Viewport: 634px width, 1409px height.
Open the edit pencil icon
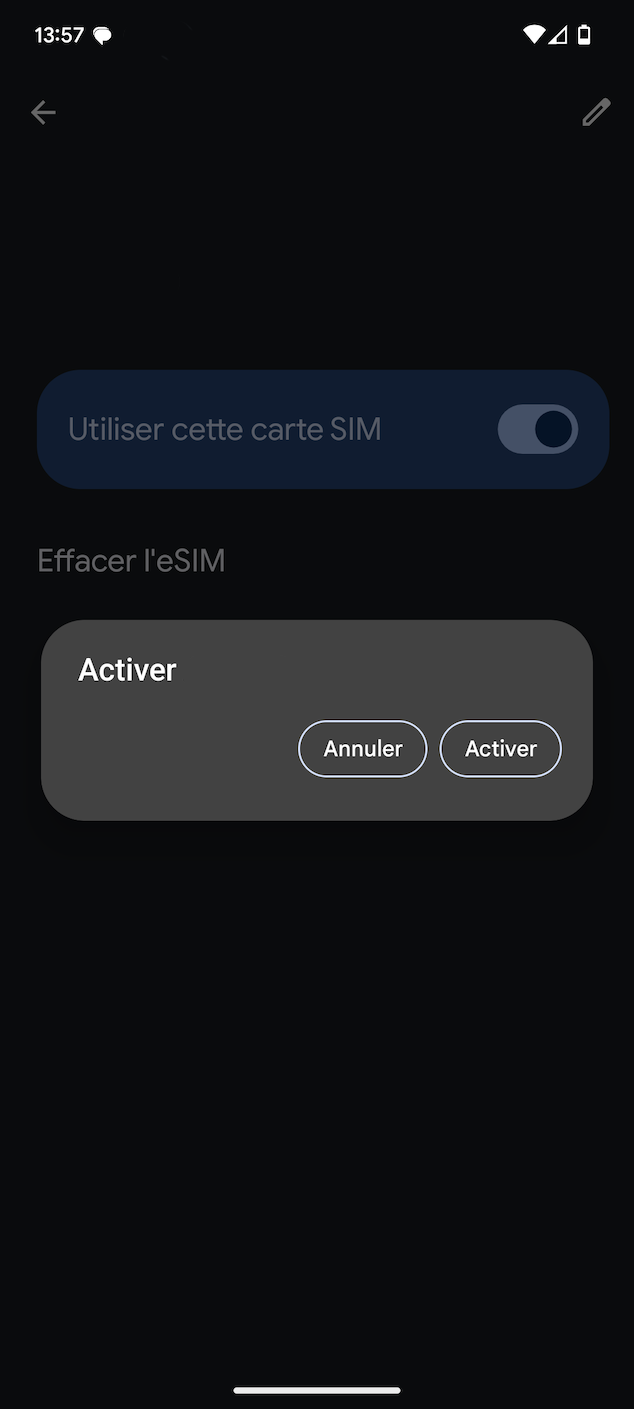click(x=596, y=113)
